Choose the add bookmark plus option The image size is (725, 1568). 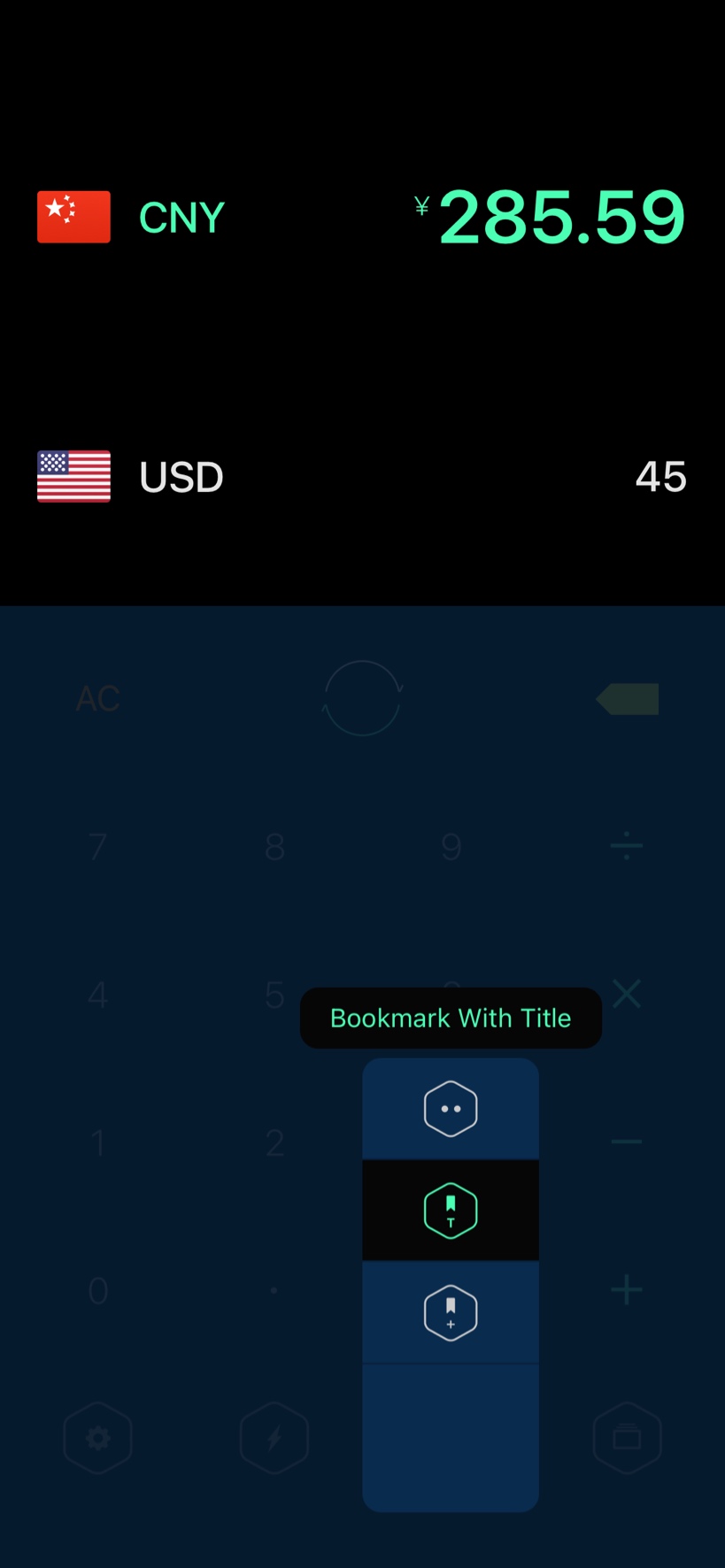click(451, 1312)
